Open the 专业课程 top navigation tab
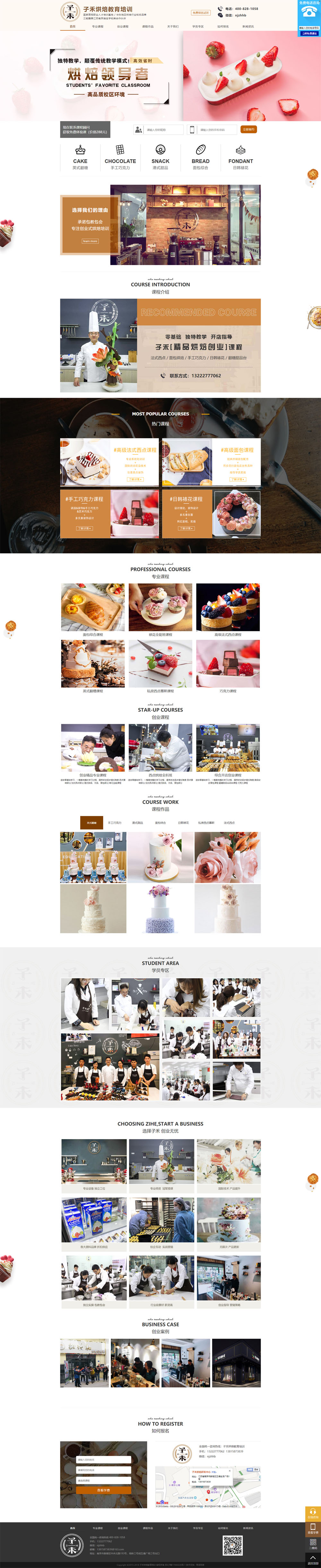Viewport: 321px width, 1568px height. tap(97, 26)
